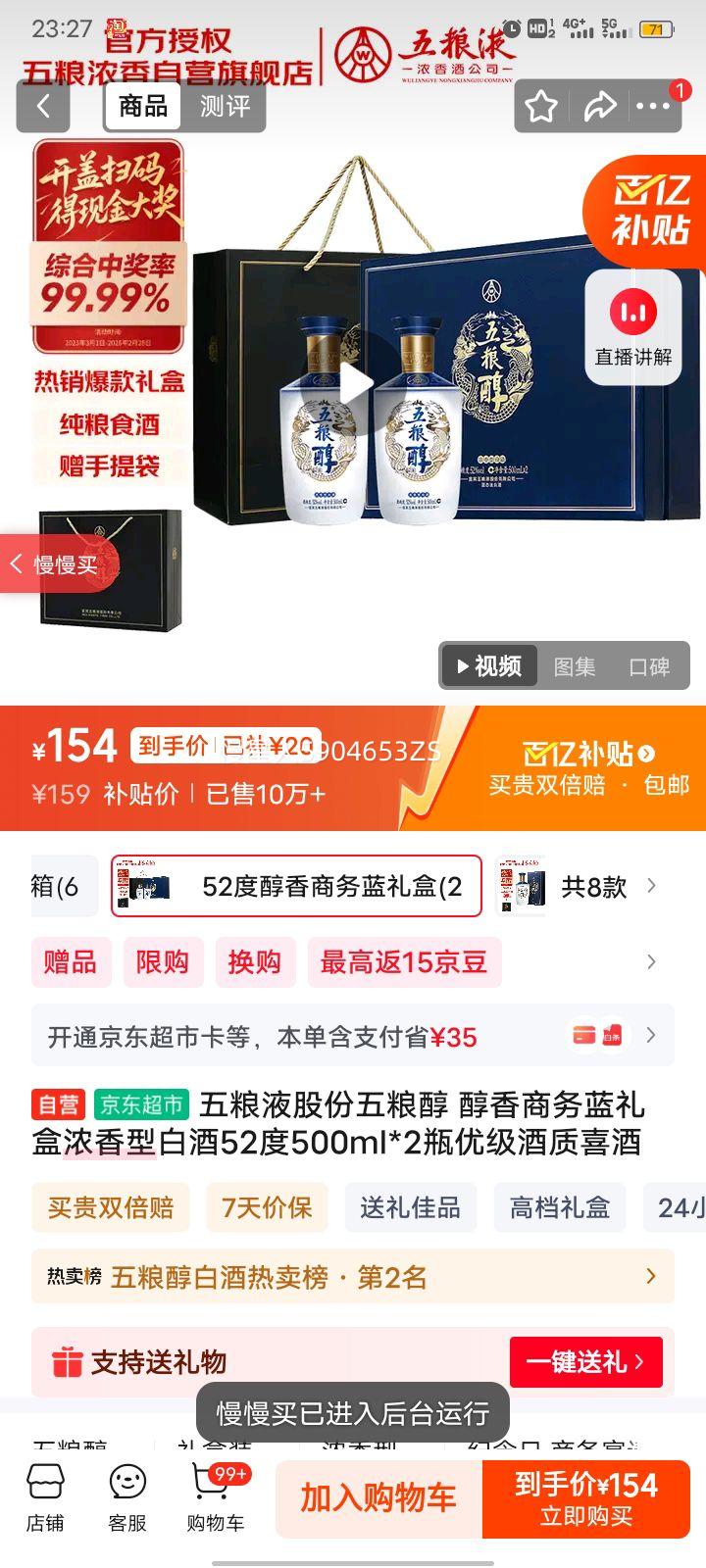Switch to the 测评 tab

[224, 106]
